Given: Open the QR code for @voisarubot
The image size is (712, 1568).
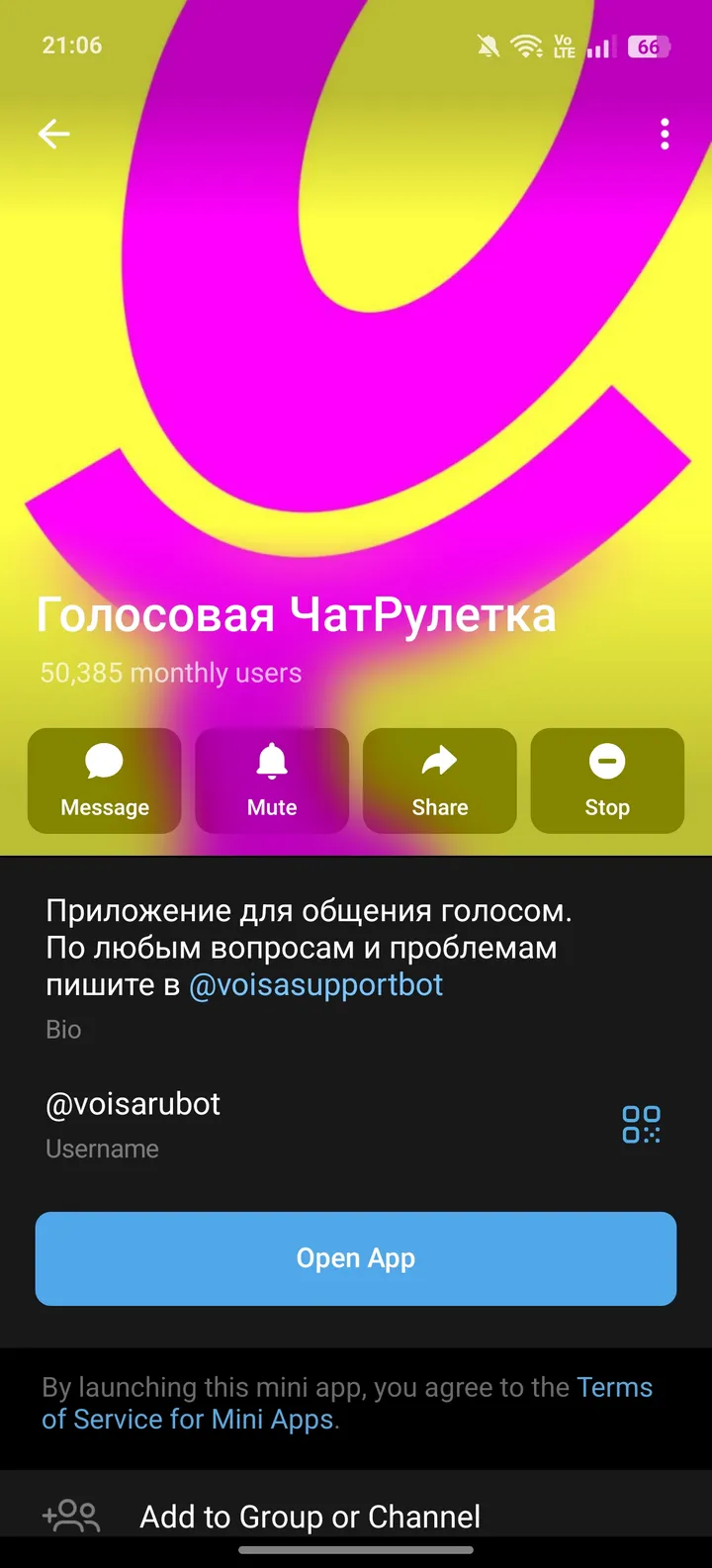Looking at the screenshot, I should (641, 1125).
